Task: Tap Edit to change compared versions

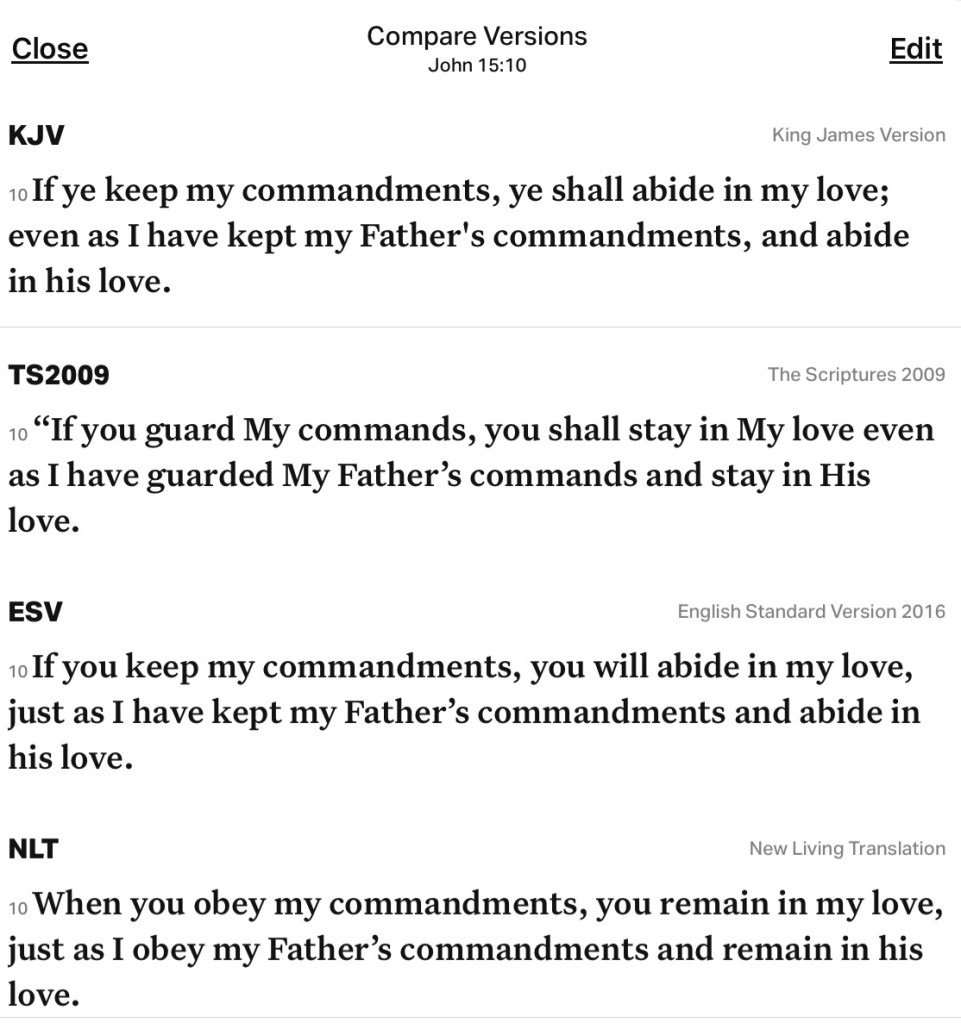Action: pyautogui.click(x=915, y=49)
